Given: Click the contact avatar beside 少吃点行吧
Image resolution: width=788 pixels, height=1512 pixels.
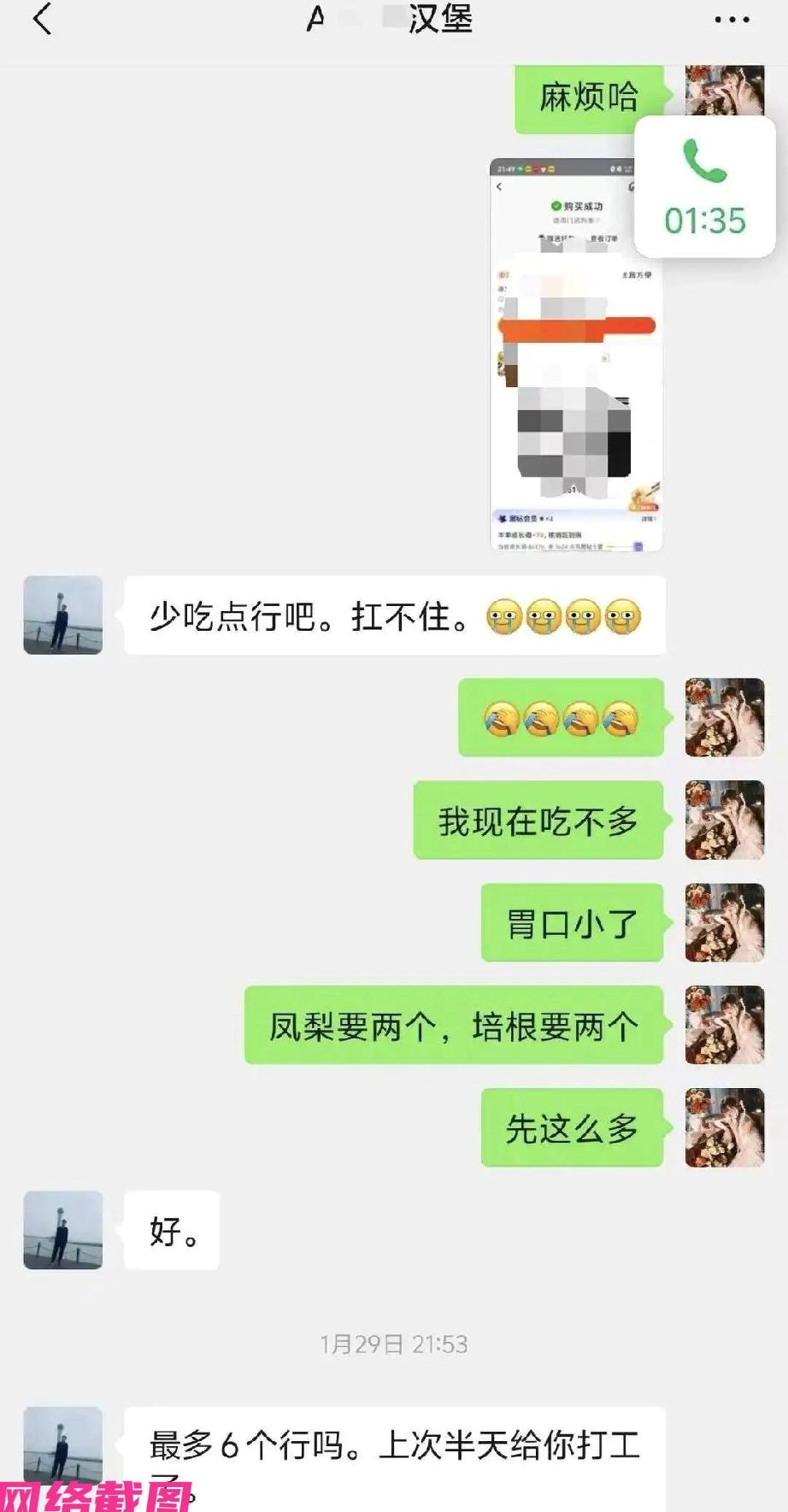Looking at the screenshot, I should click(62, 614).
